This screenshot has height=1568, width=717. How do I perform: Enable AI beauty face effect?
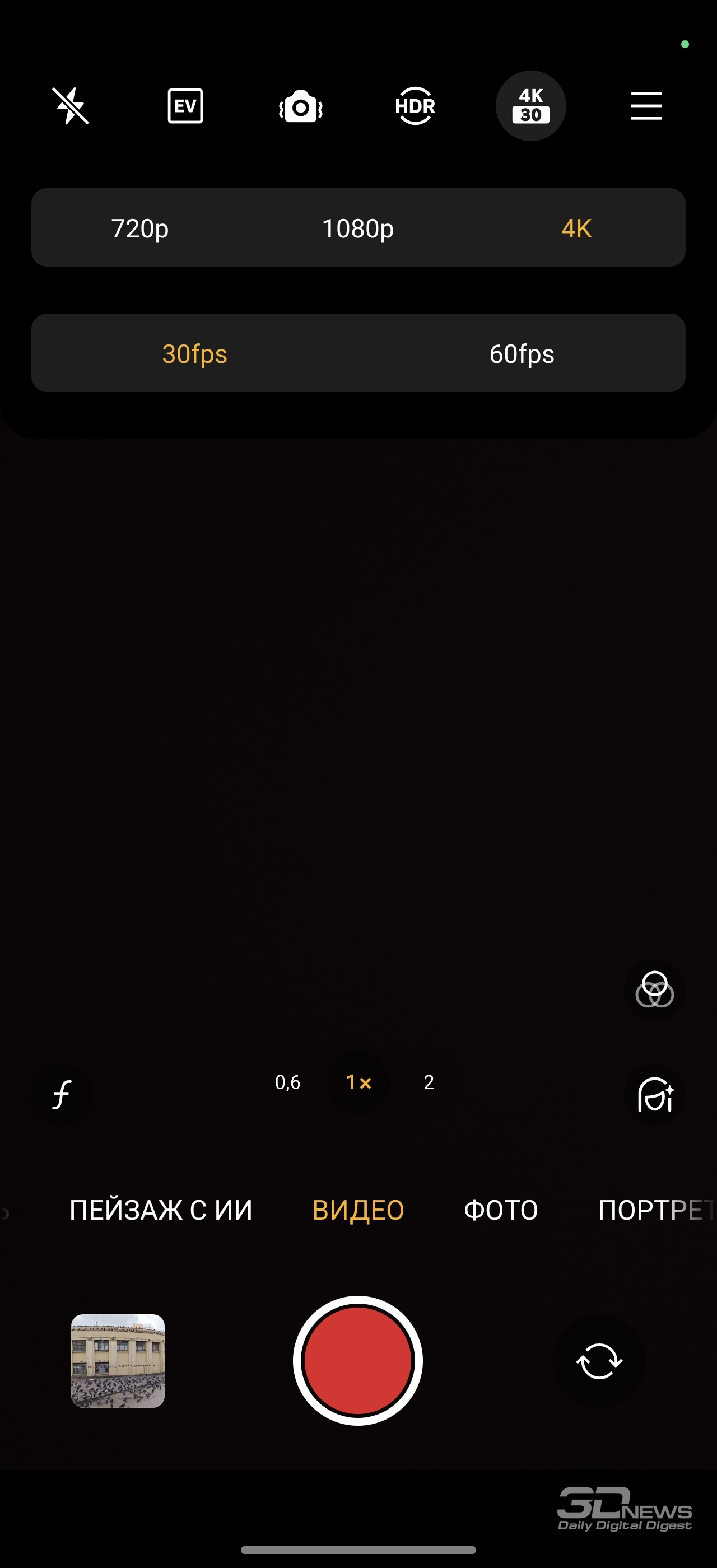[654, 1094]
